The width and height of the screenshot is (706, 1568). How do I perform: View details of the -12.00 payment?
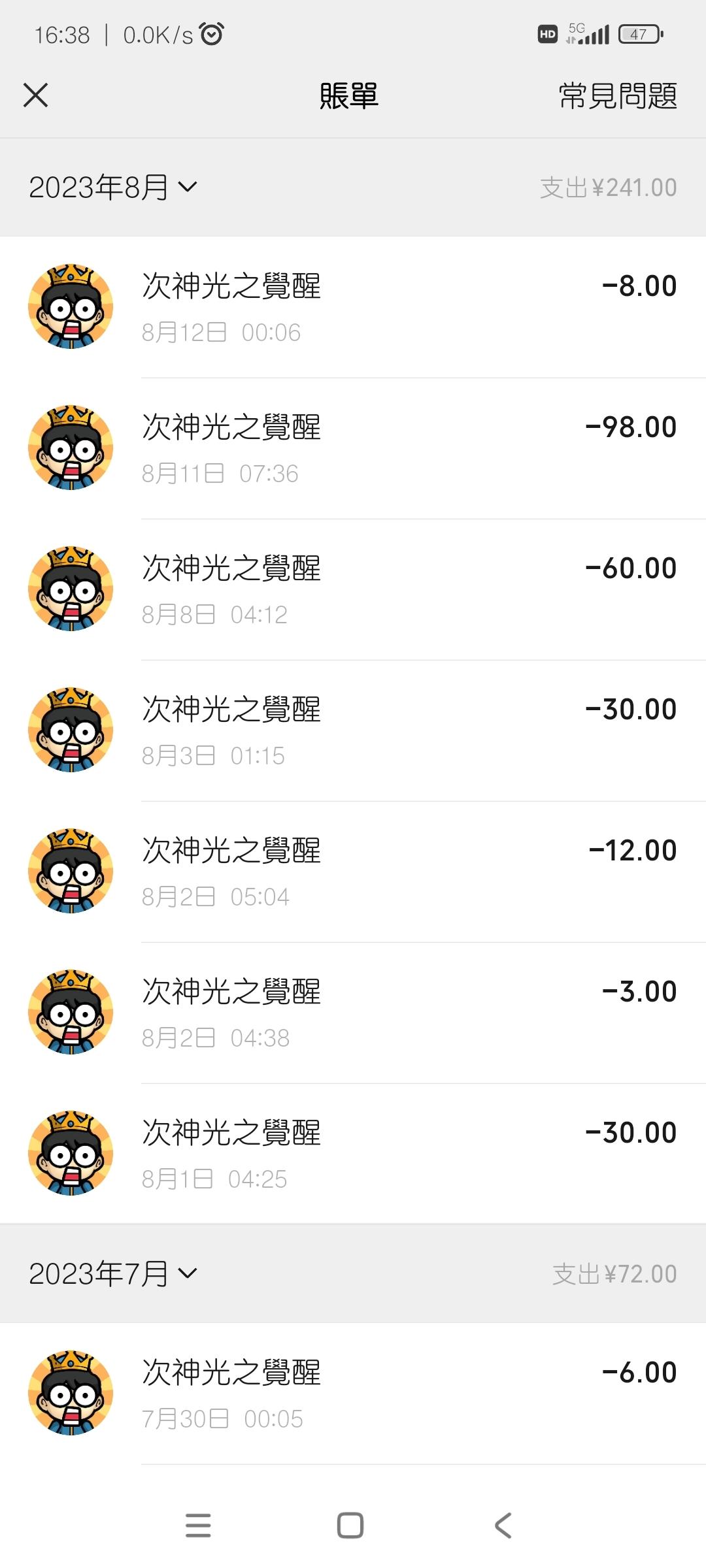tap(353, 872)
